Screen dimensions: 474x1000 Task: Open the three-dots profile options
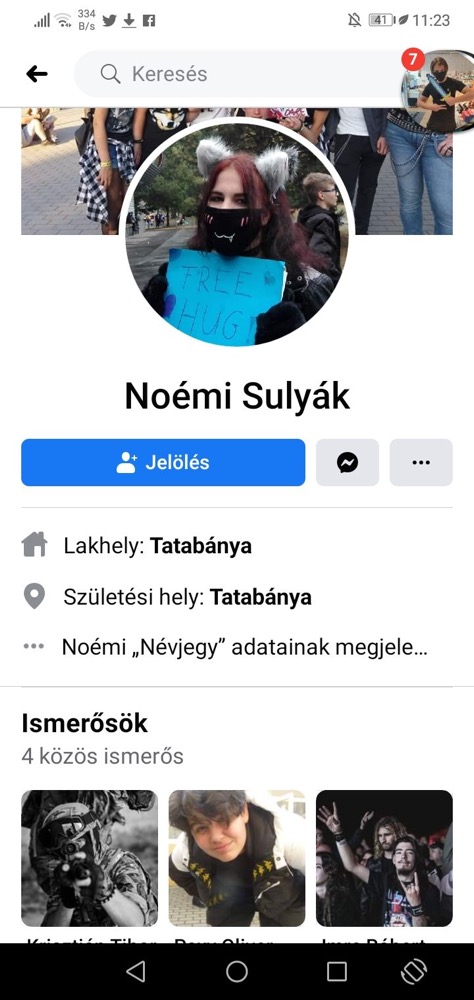pyautogui.click(x=421, y=462)
